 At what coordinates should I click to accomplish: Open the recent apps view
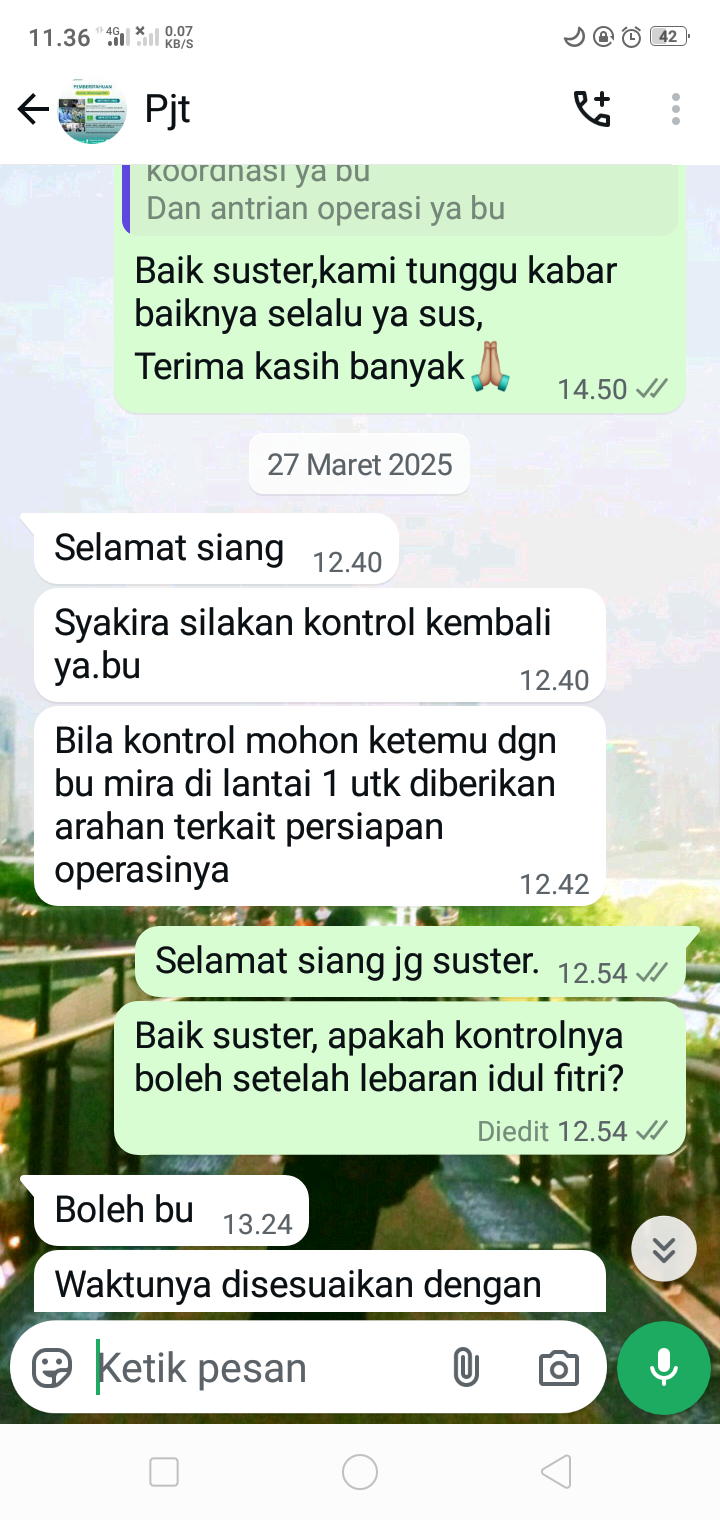[x=164, y=1472]
